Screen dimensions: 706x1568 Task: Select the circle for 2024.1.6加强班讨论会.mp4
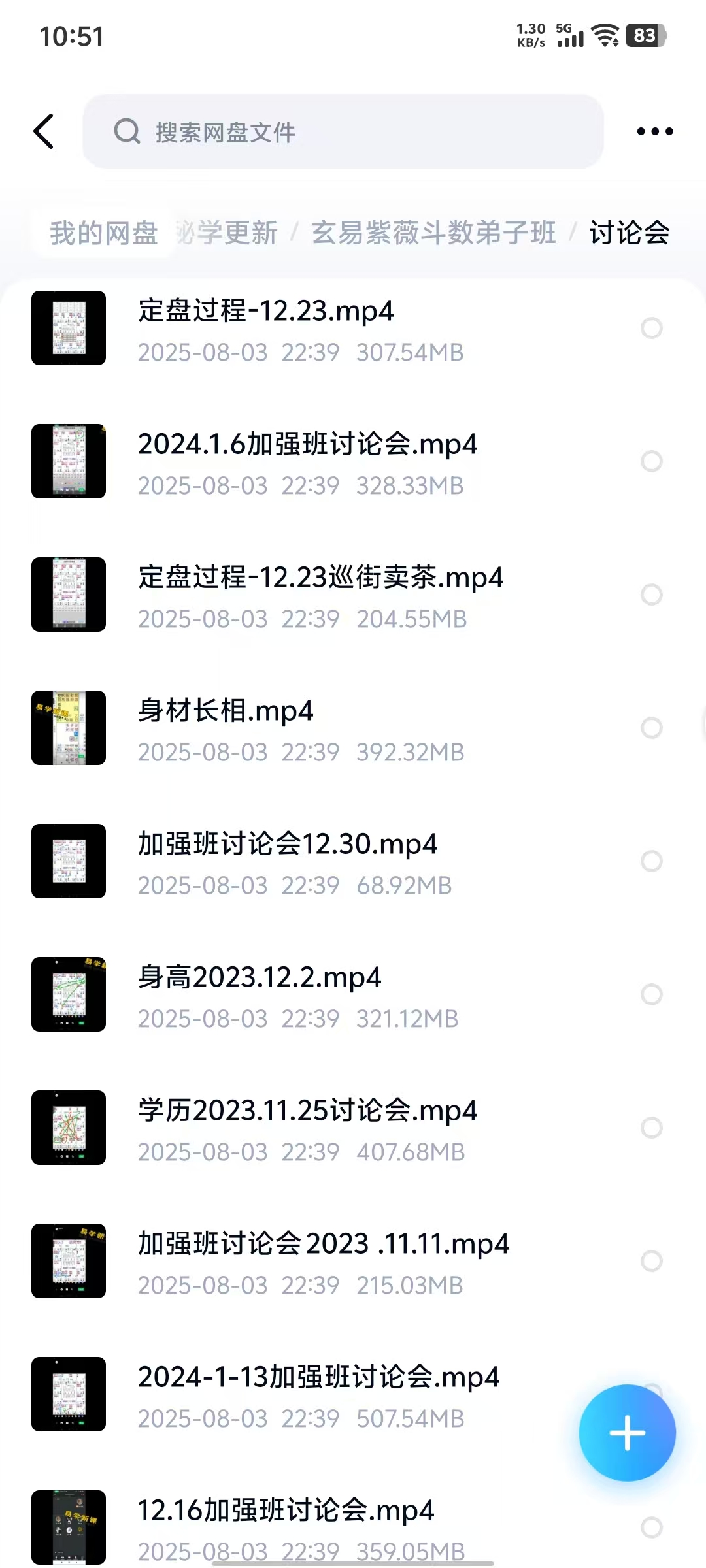(651, 461)
